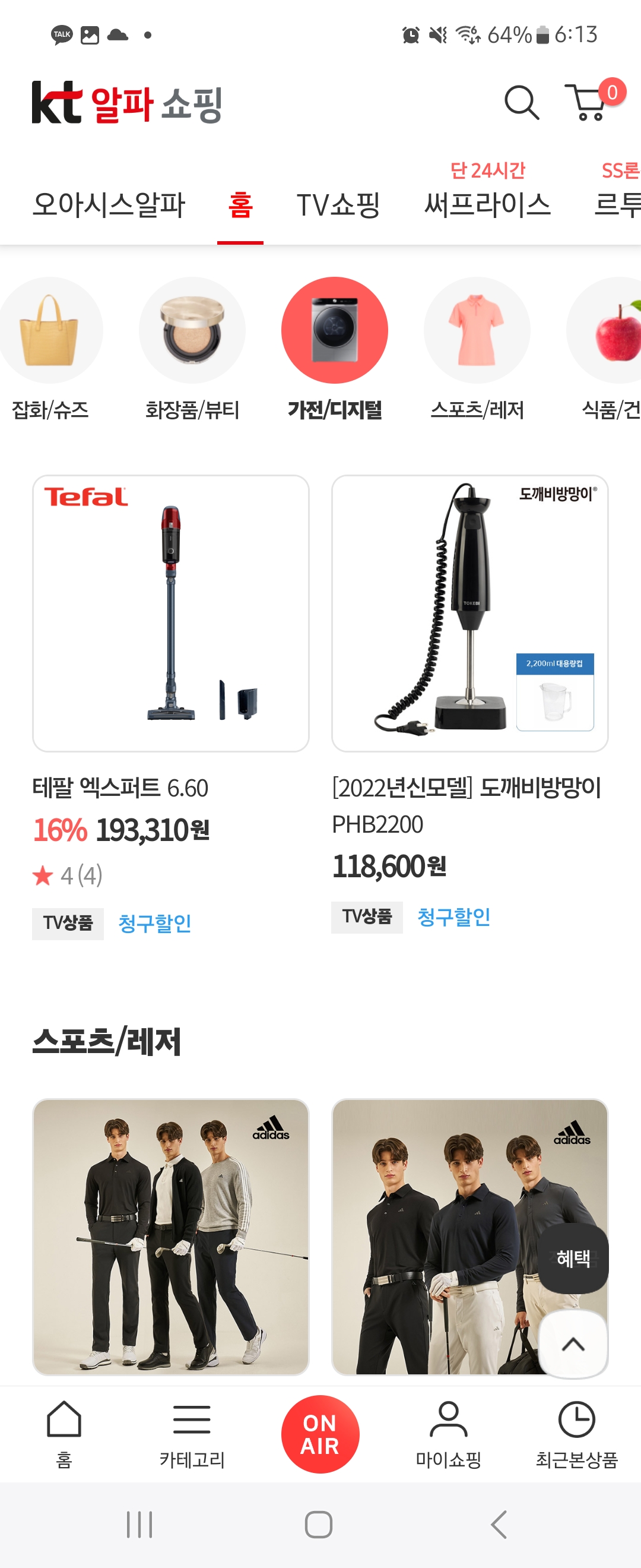Image resolution: width=641 pixels, height=1568 pixels.
Task: Select the 스포츠/레저 category circle
Action: (x=477, y=330)
